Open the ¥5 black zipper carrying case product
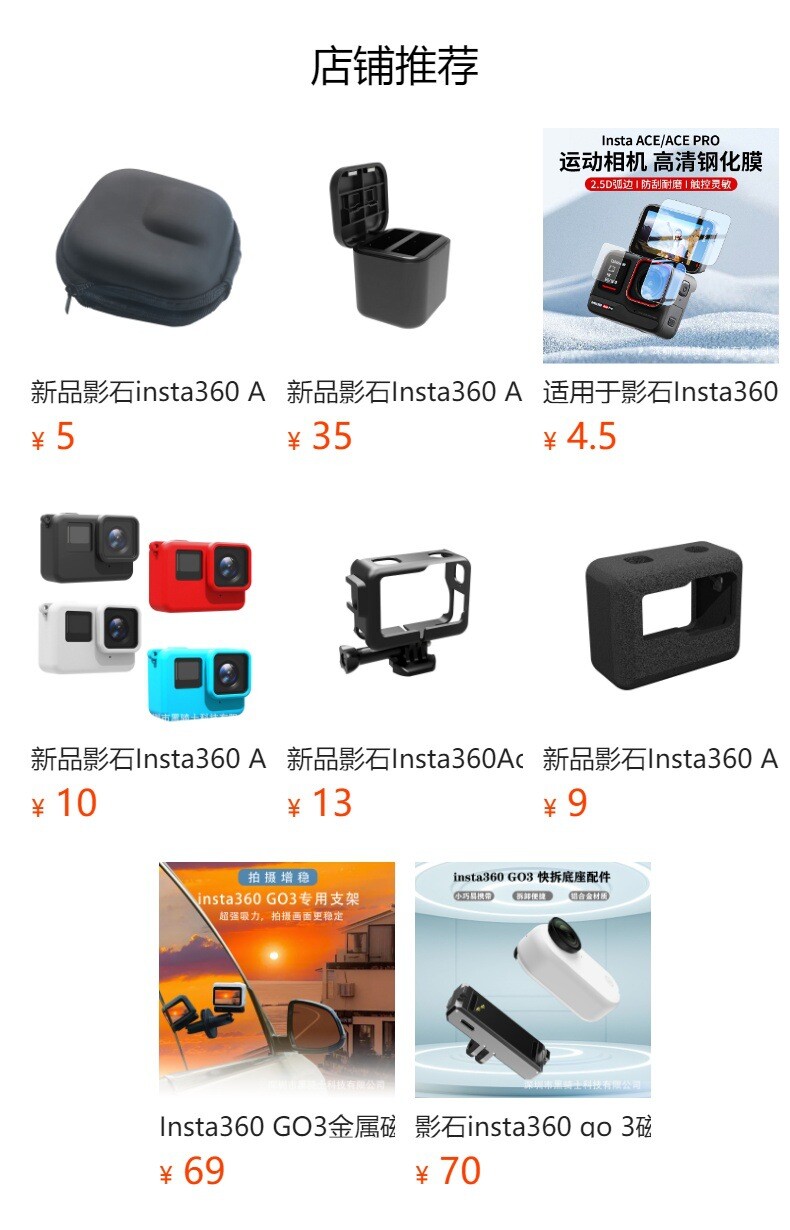Image resolution: width=790 pixels, height=1230 pixels. point(148,246)
